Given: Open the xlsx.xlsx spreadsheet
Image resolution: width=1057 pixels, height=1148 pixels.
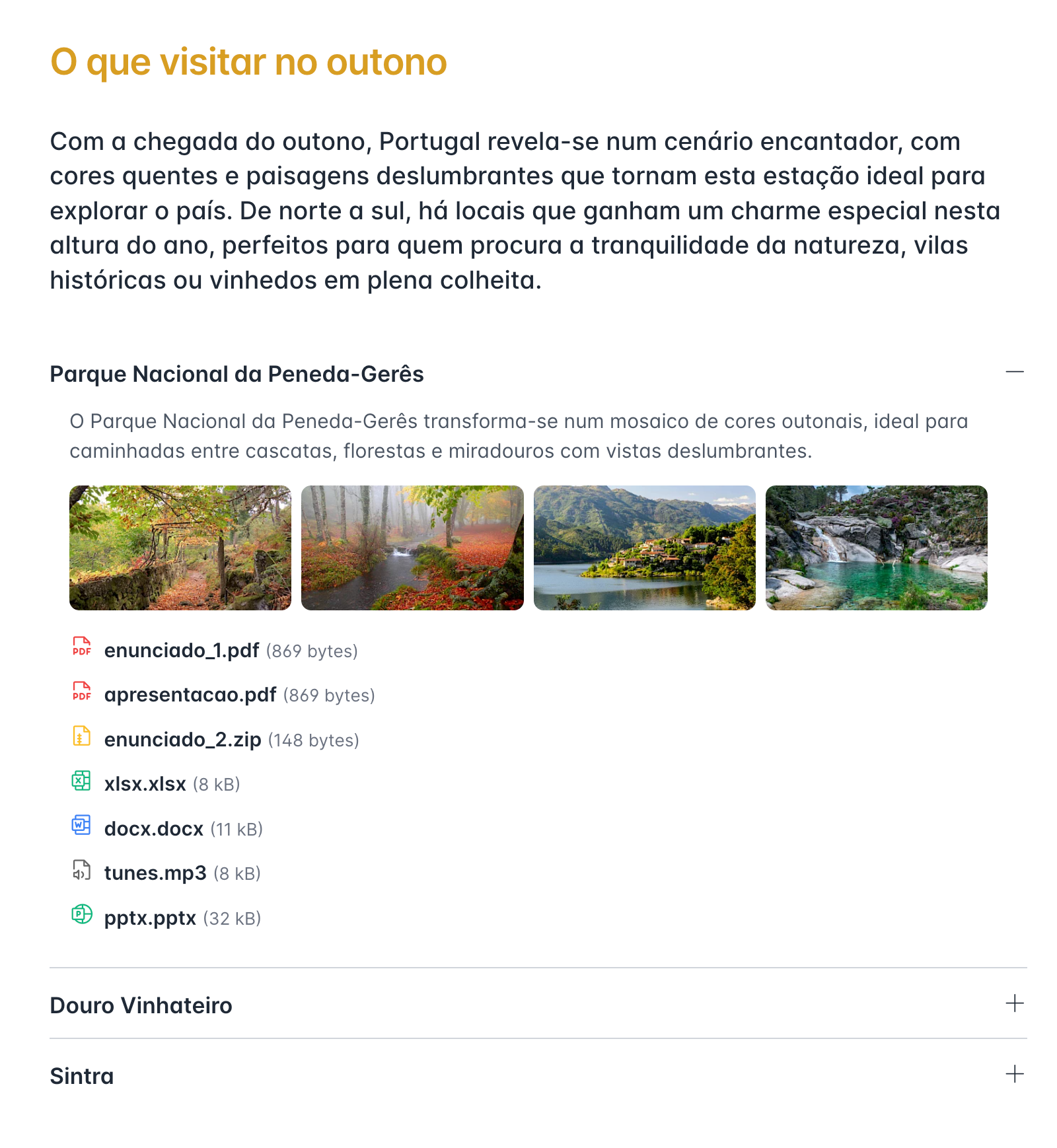Looking at the screenshot, I should click(145, 784).
